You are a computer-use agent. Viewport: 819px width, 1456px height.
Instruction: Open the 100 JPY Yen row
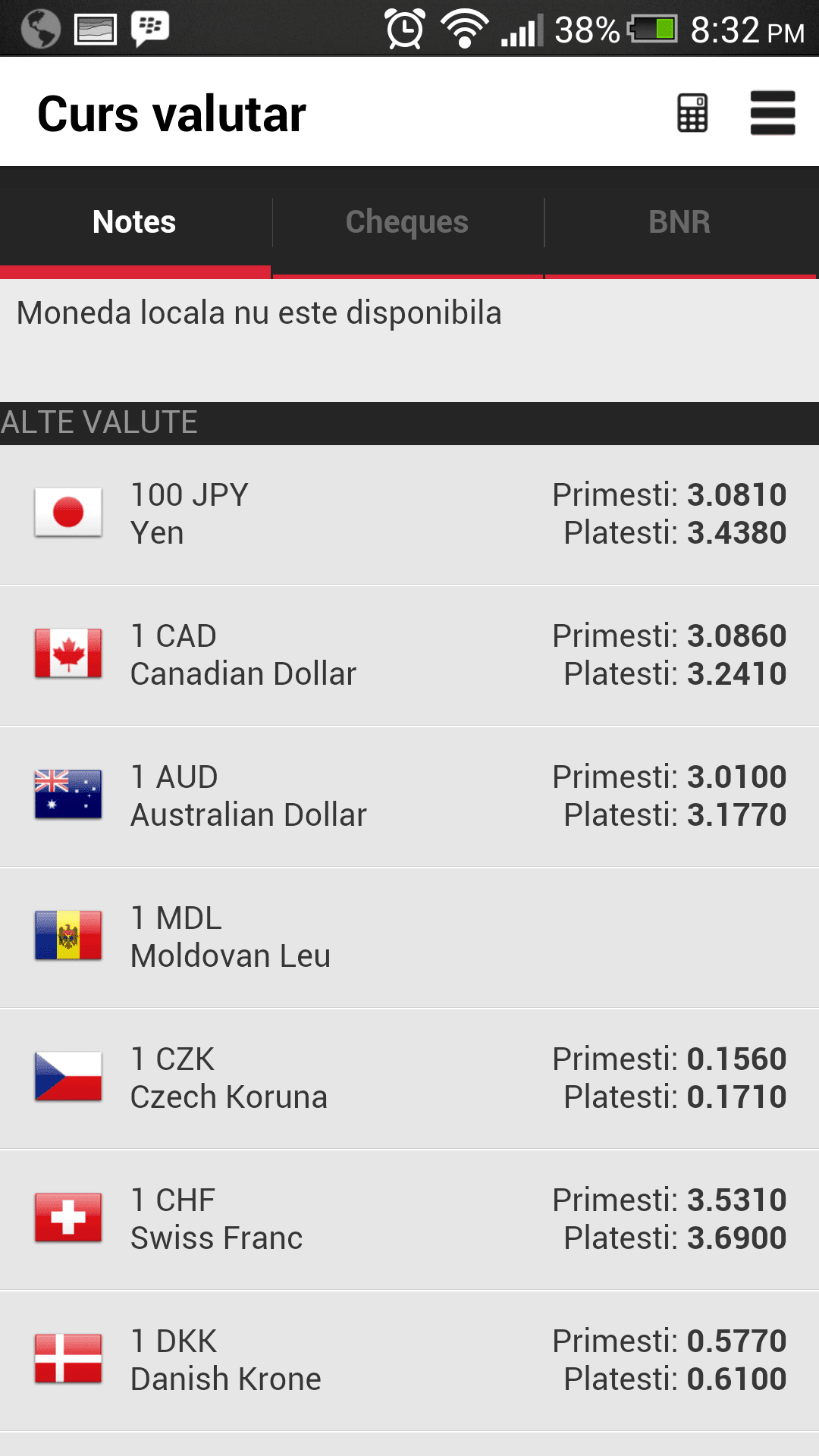(x=409, y=515)
